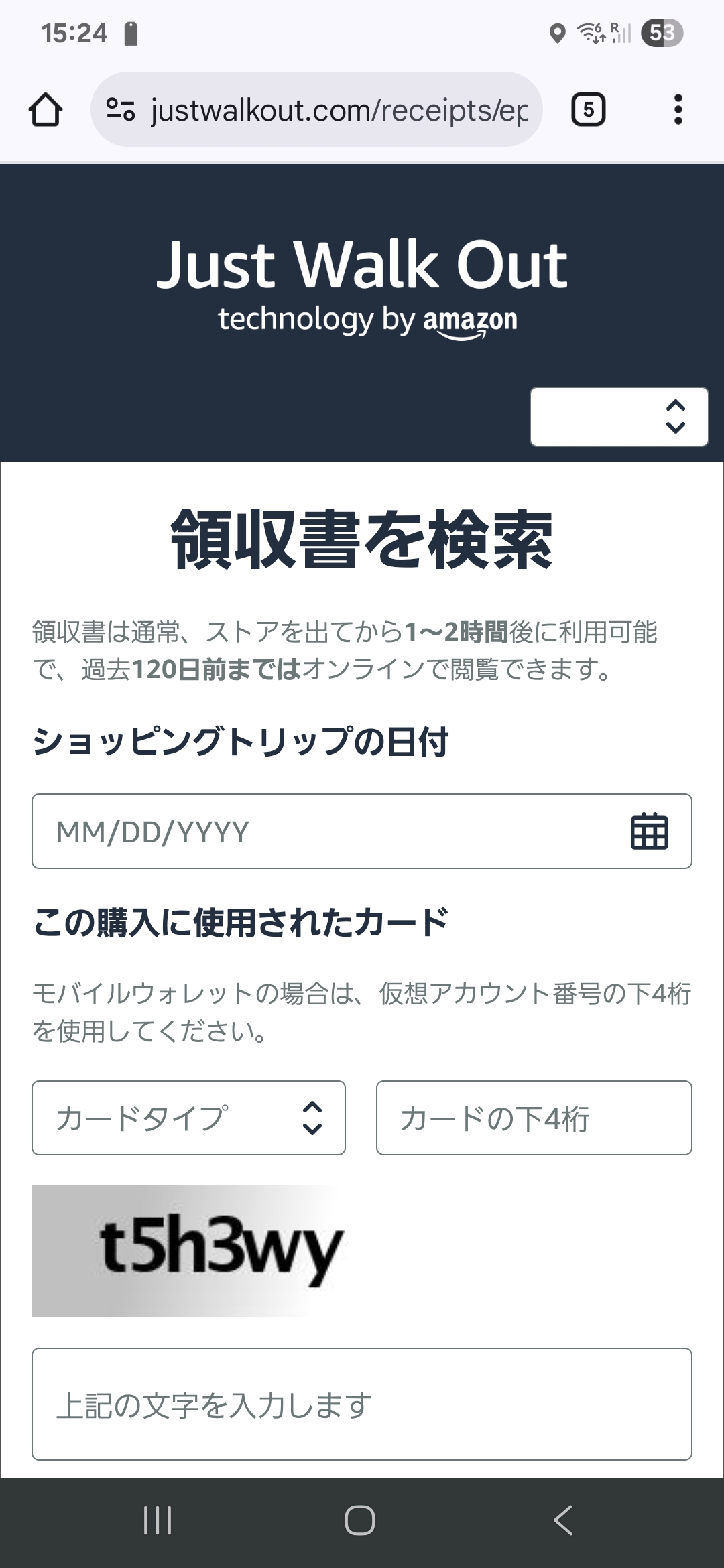The height and width of the screenshot is (1568, 724).
Task: Open the tab switcher showing 5 tabs
Action: pos(588,110)
